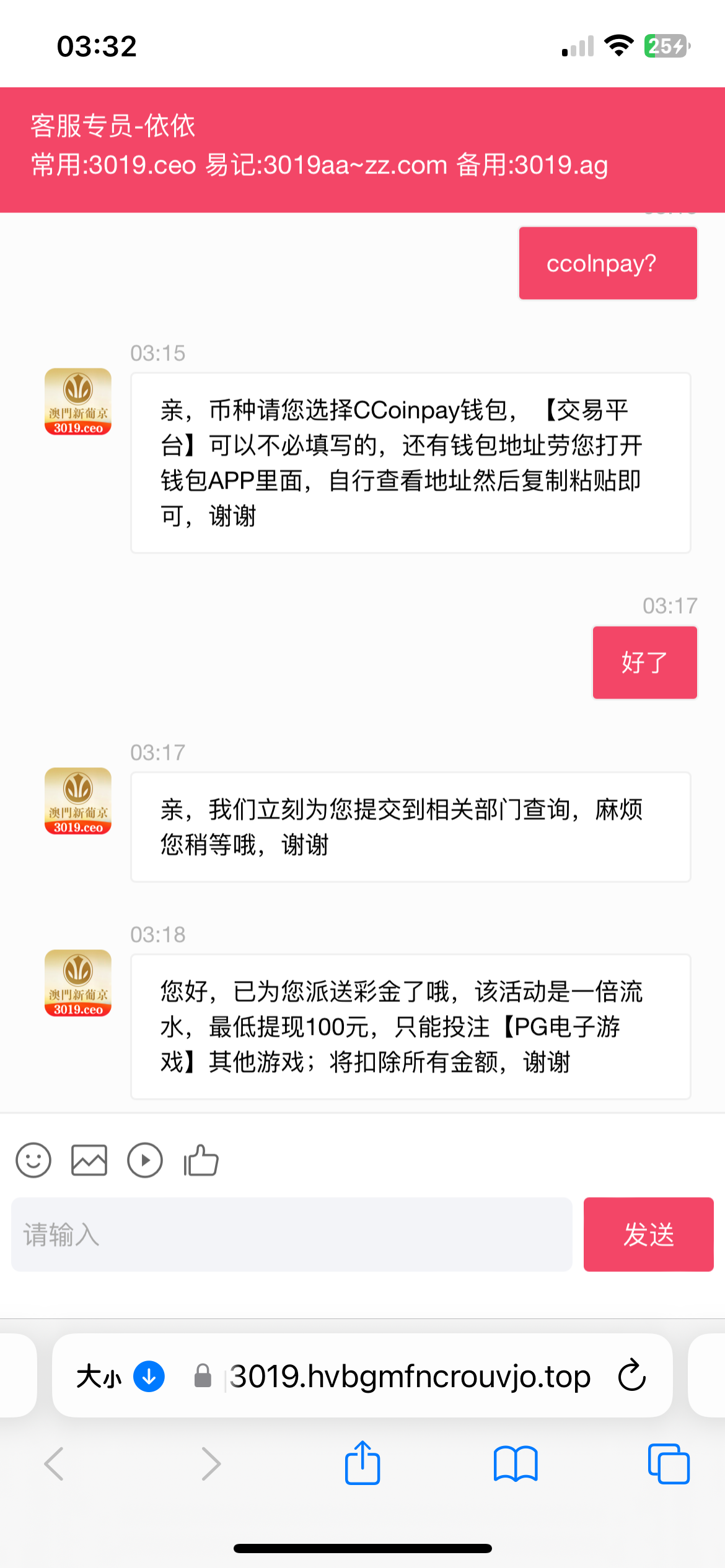725x1568 pixels.
Task: Open Safari page settings via 大小
Action: (99, 1377)
